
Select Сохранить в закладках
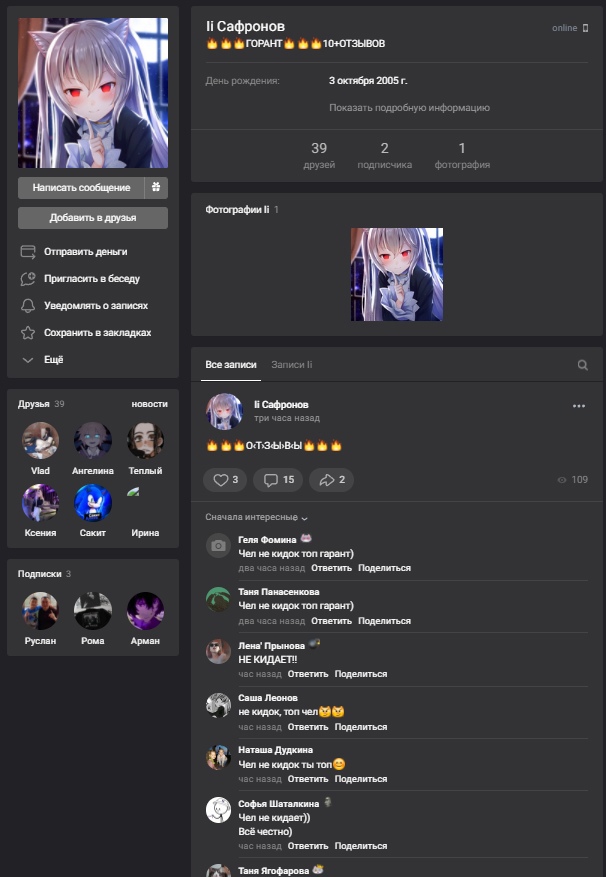point(97,332)
